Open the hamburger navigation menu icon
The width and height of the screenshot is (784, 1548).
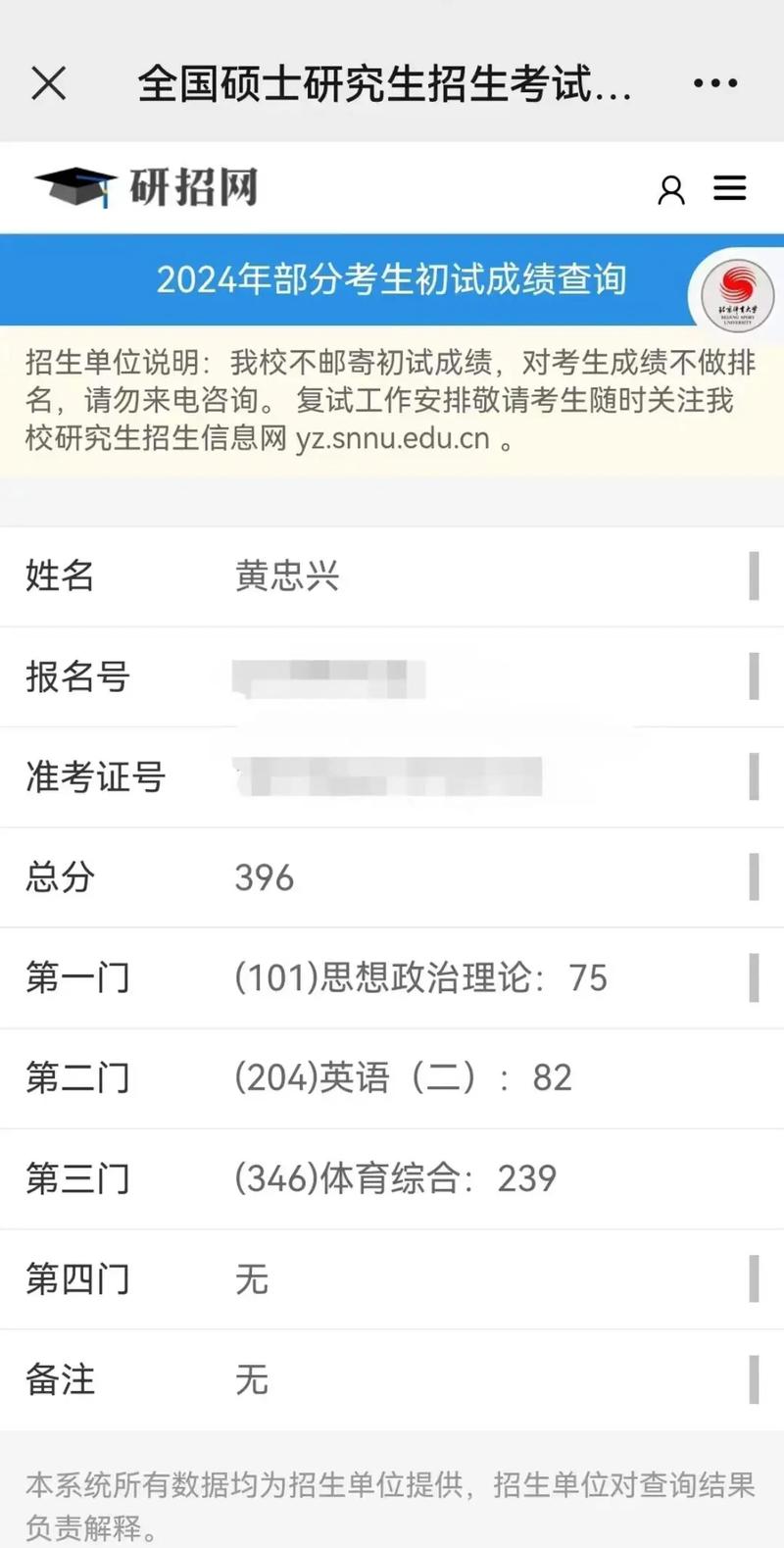coord(729,188)
